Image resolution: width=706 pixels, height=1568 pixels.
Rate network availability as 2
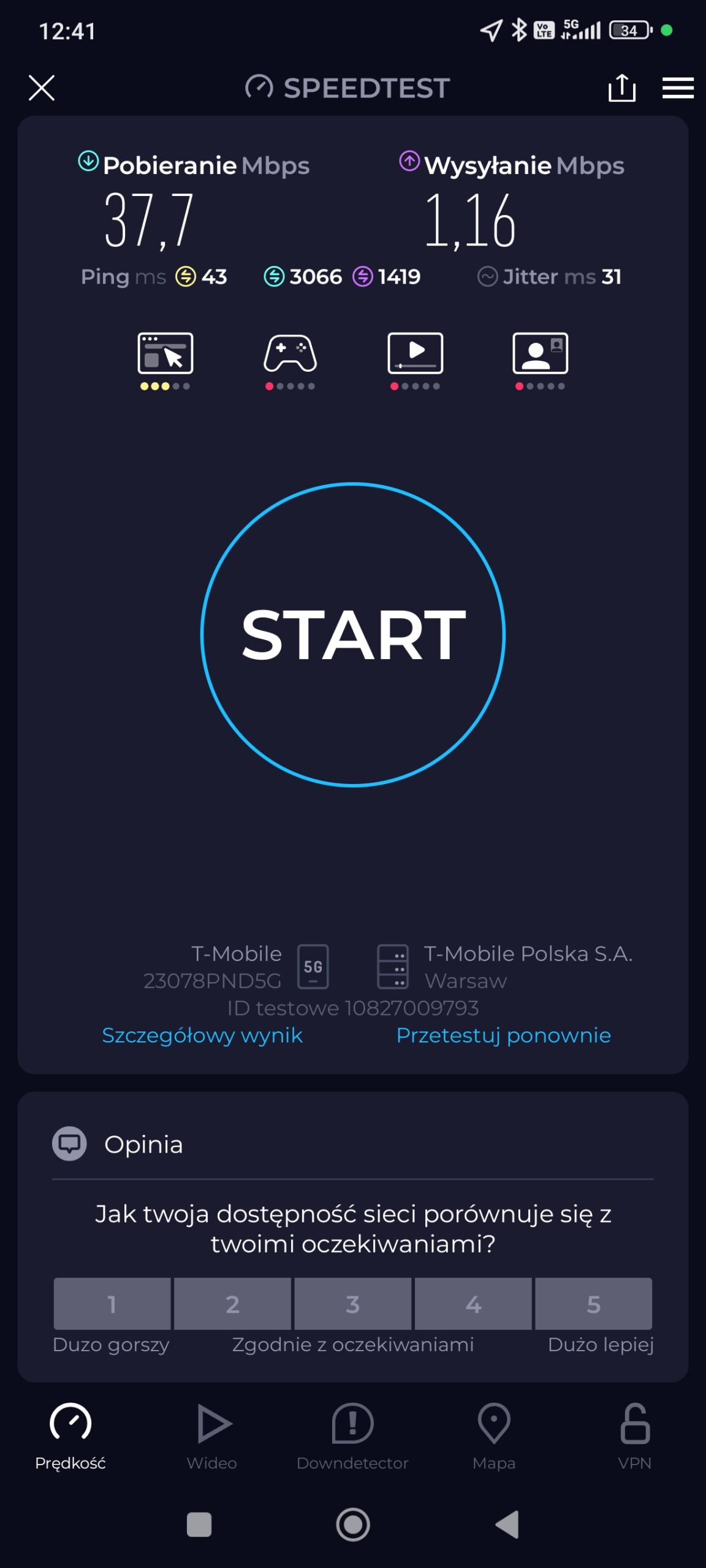(x=232, y=1303)
